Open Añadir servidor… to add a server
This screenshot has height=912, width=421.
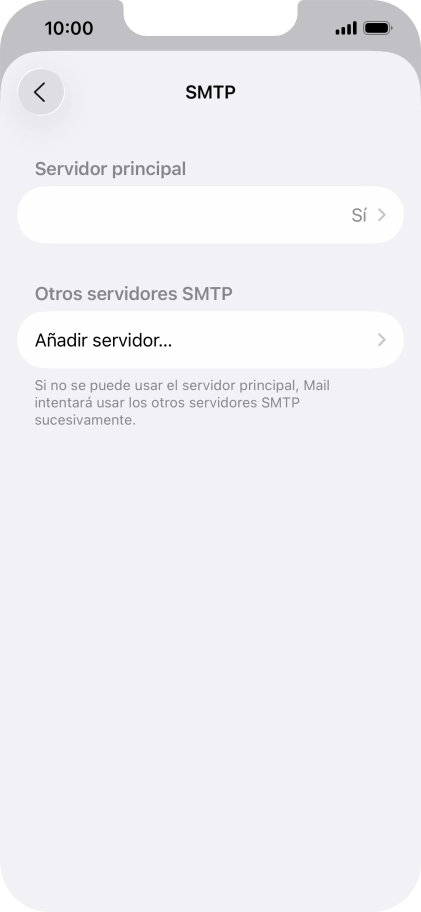click(x=210, y=340)
